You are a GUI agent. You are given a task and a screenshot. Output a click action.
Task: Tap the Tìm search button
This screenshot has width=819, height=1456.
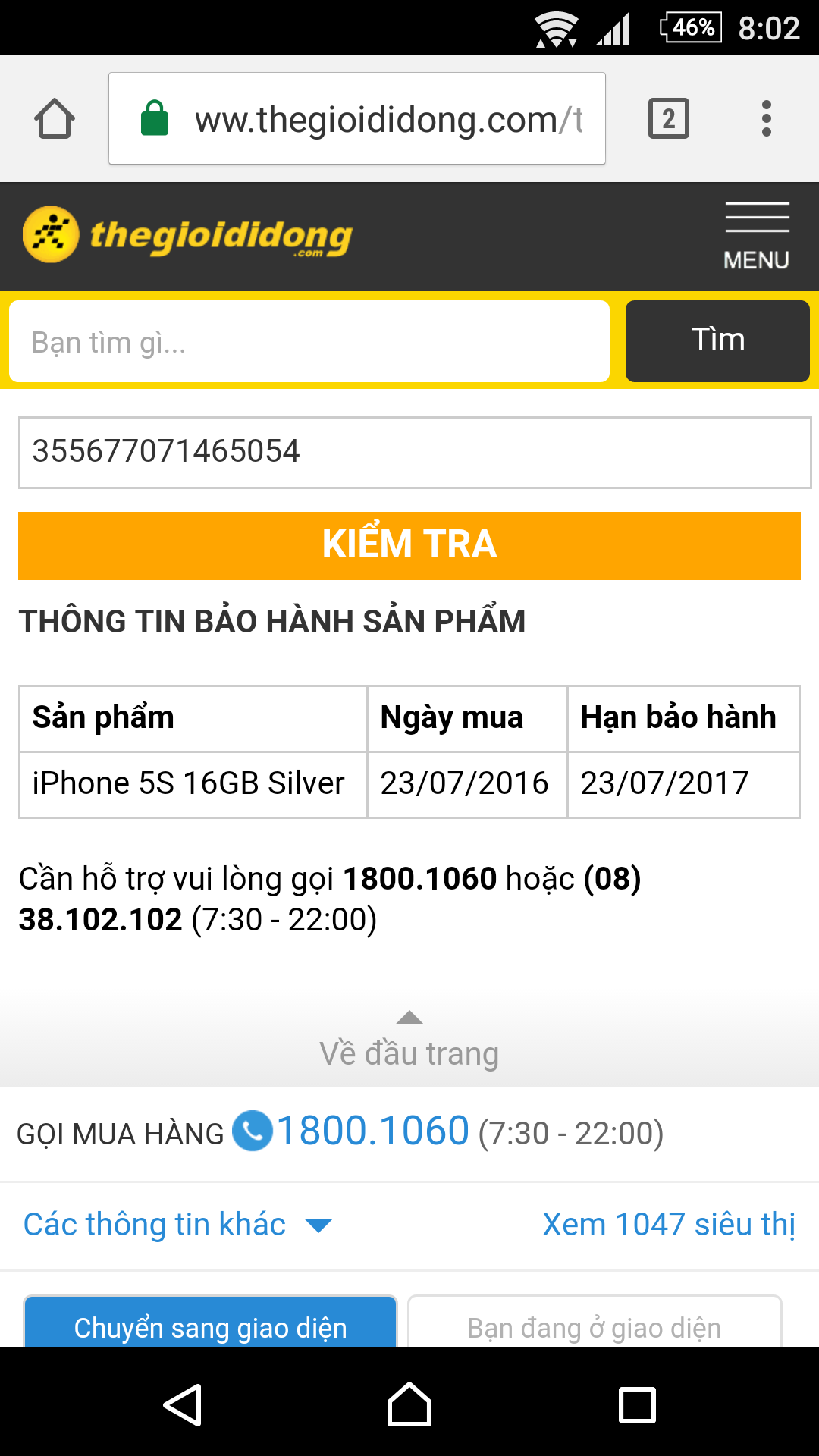(x=717, y=340)
